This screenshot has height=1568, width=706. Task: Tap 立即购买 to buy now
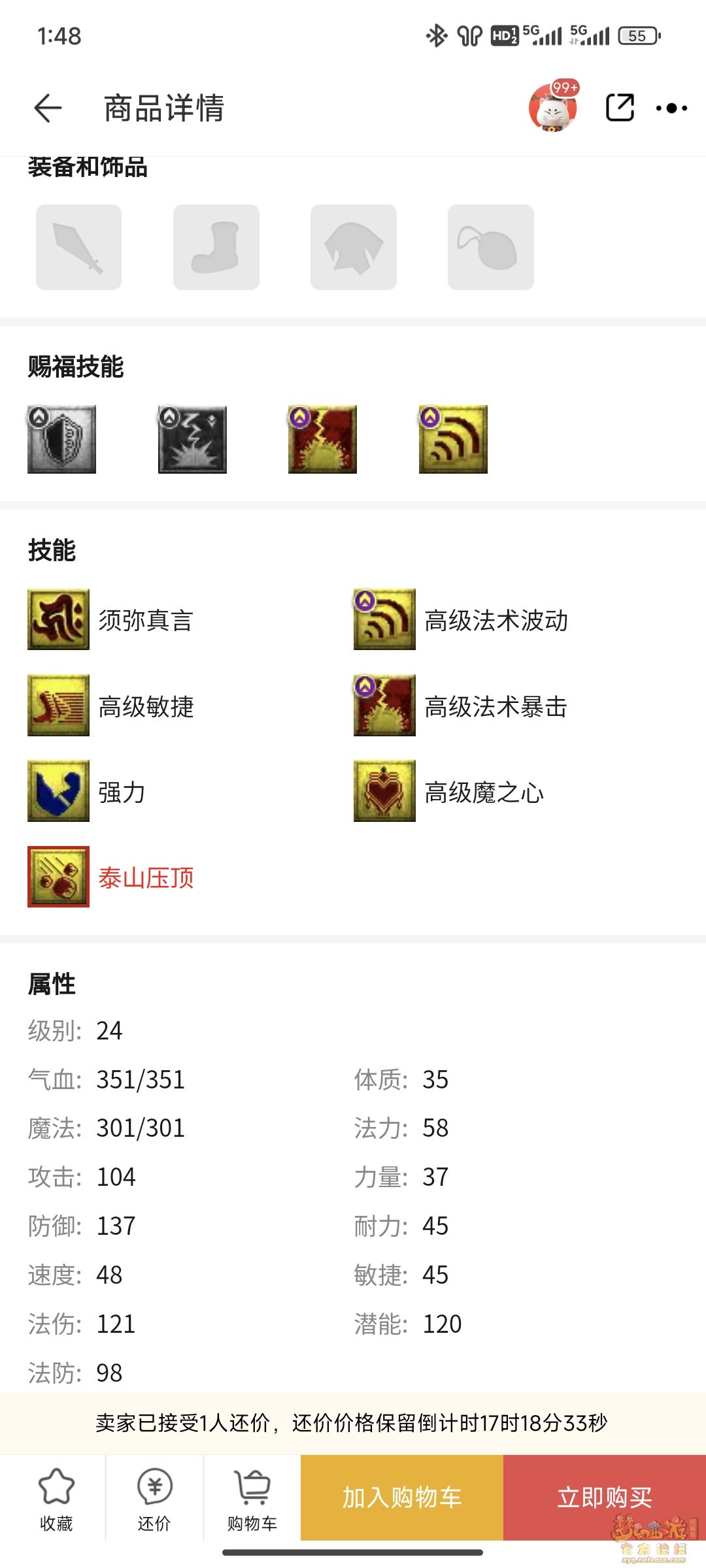click(604, 1497)
